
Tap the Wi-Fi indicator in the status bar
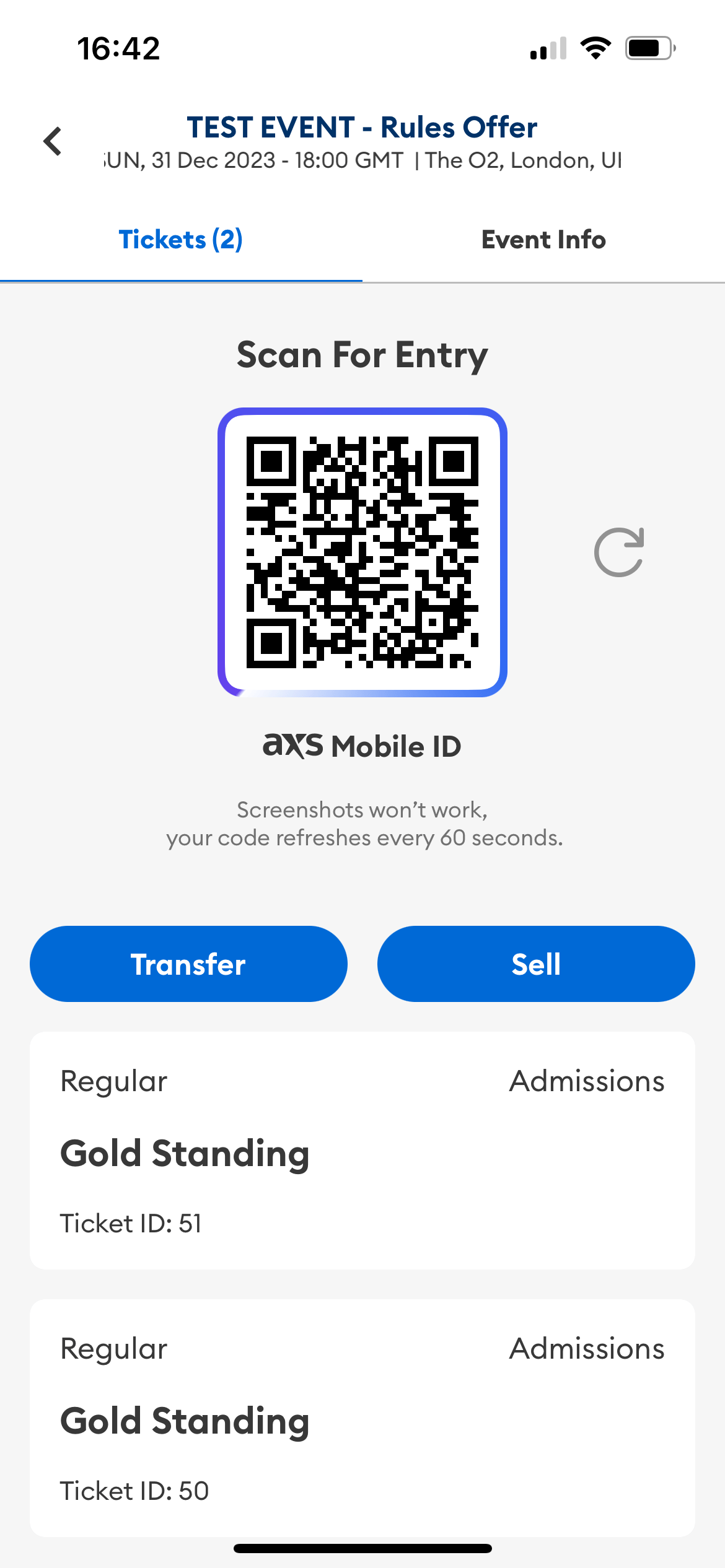596,48
